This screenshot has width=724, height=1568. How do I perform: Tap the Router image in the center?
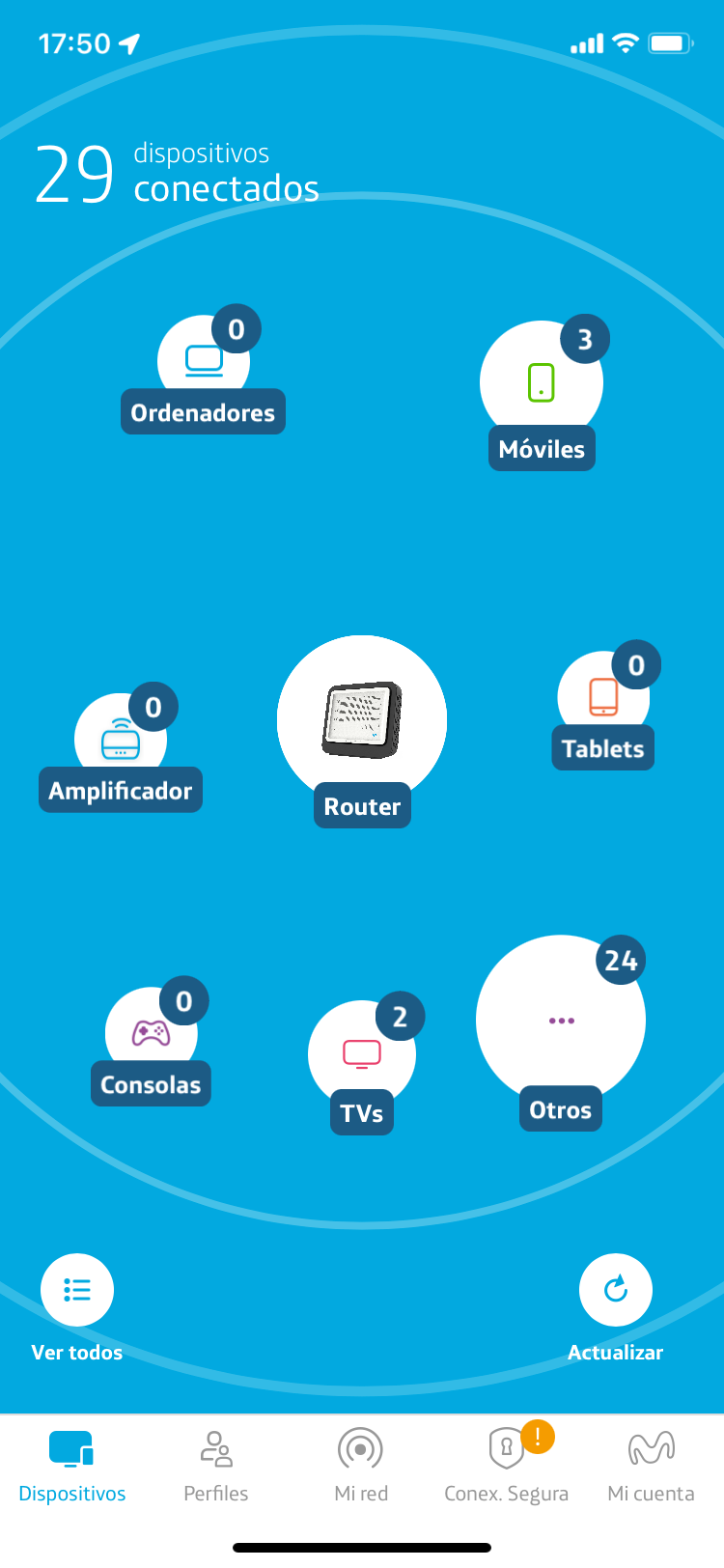point(362,719)
